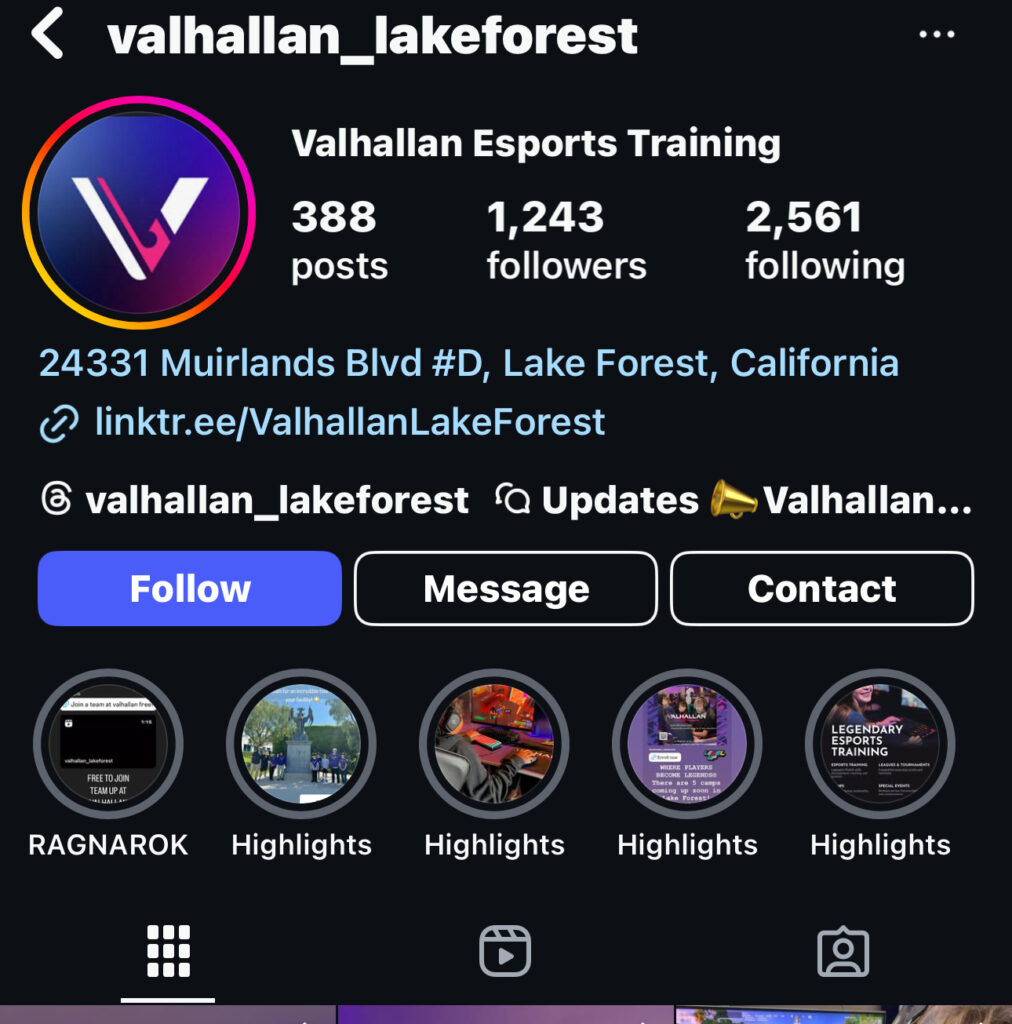Open the linktr.ee/ValhallanLakeForest link
1012x1024 pixels.
(349, 422)
